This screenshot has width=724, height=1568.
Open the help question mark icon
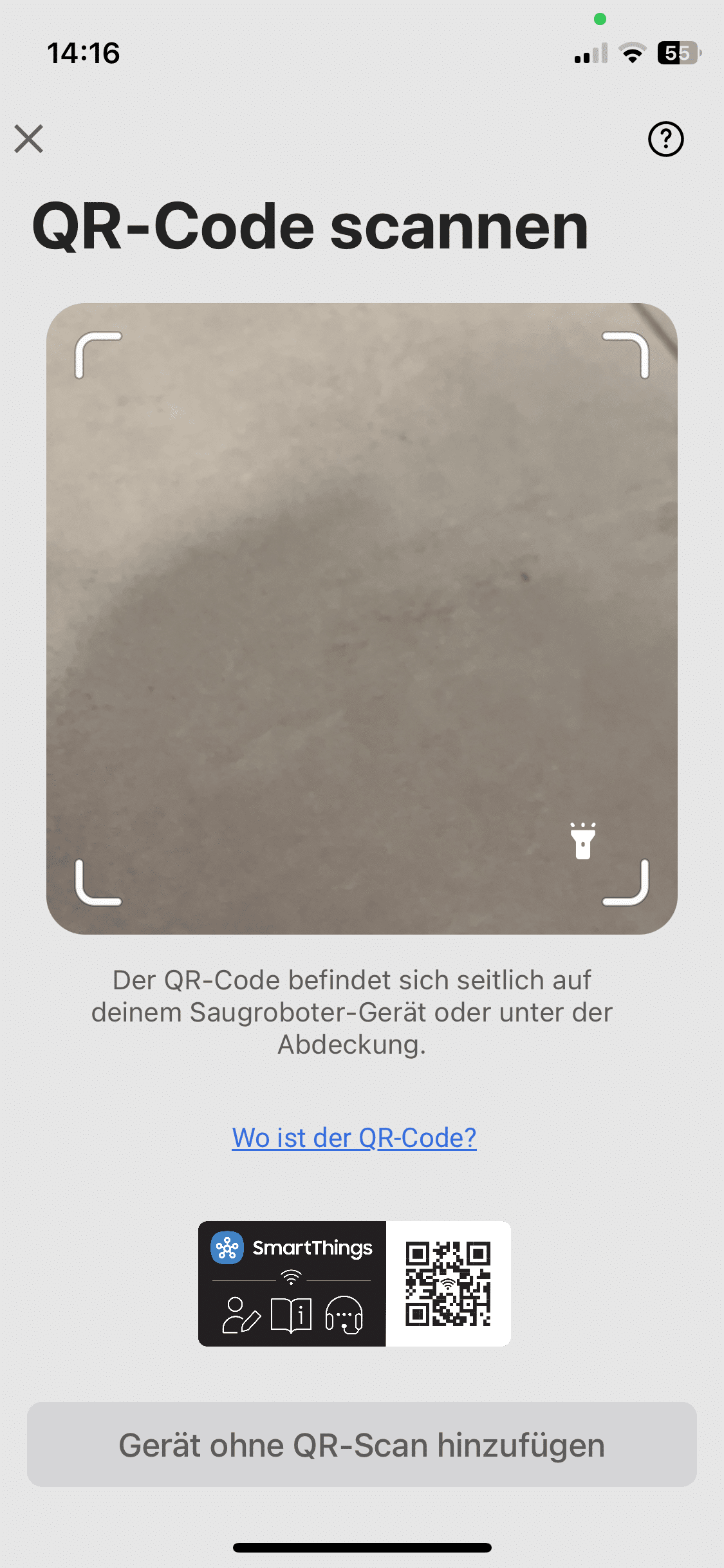pos(665,138)
